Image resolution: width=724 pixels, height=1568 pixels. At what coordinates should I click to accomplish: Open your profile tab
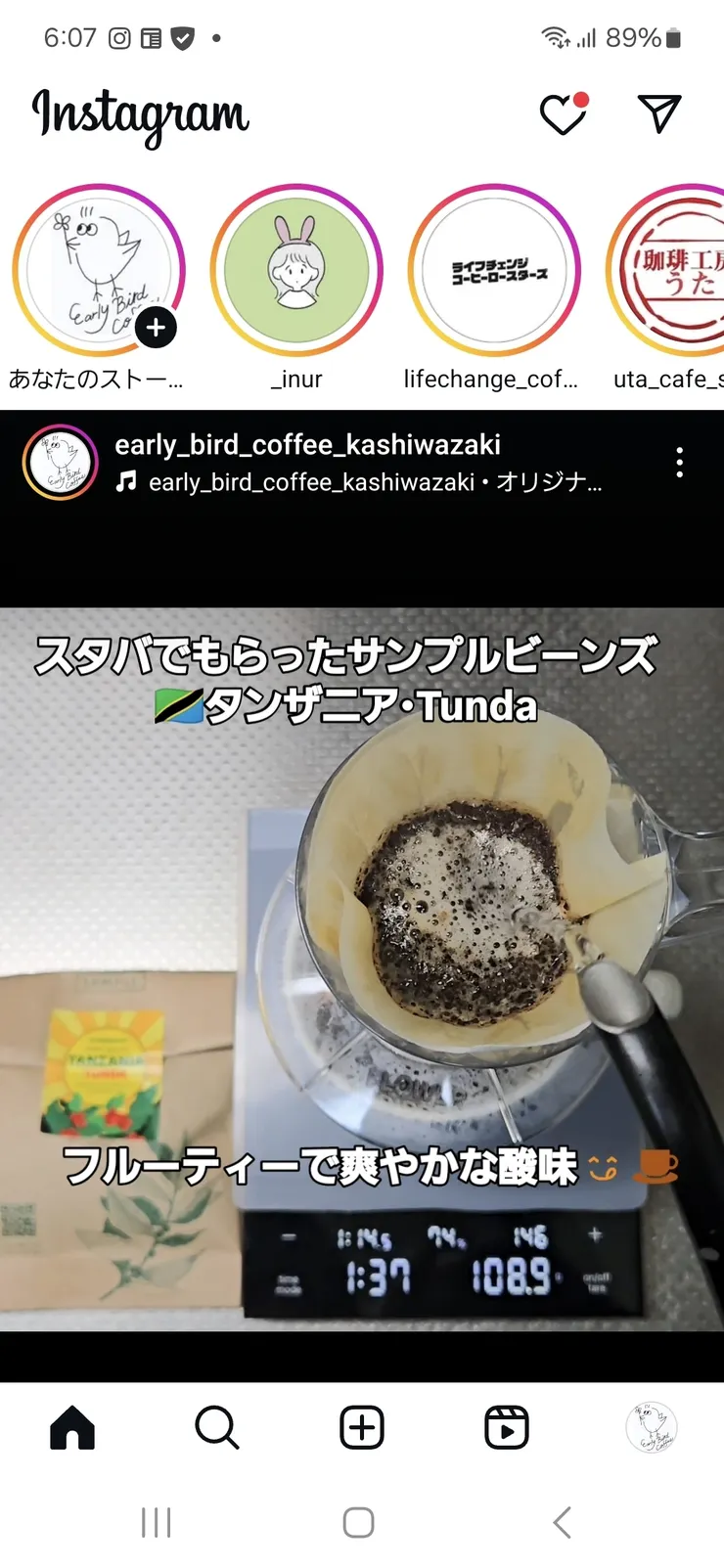click(x=652, y=1427)
